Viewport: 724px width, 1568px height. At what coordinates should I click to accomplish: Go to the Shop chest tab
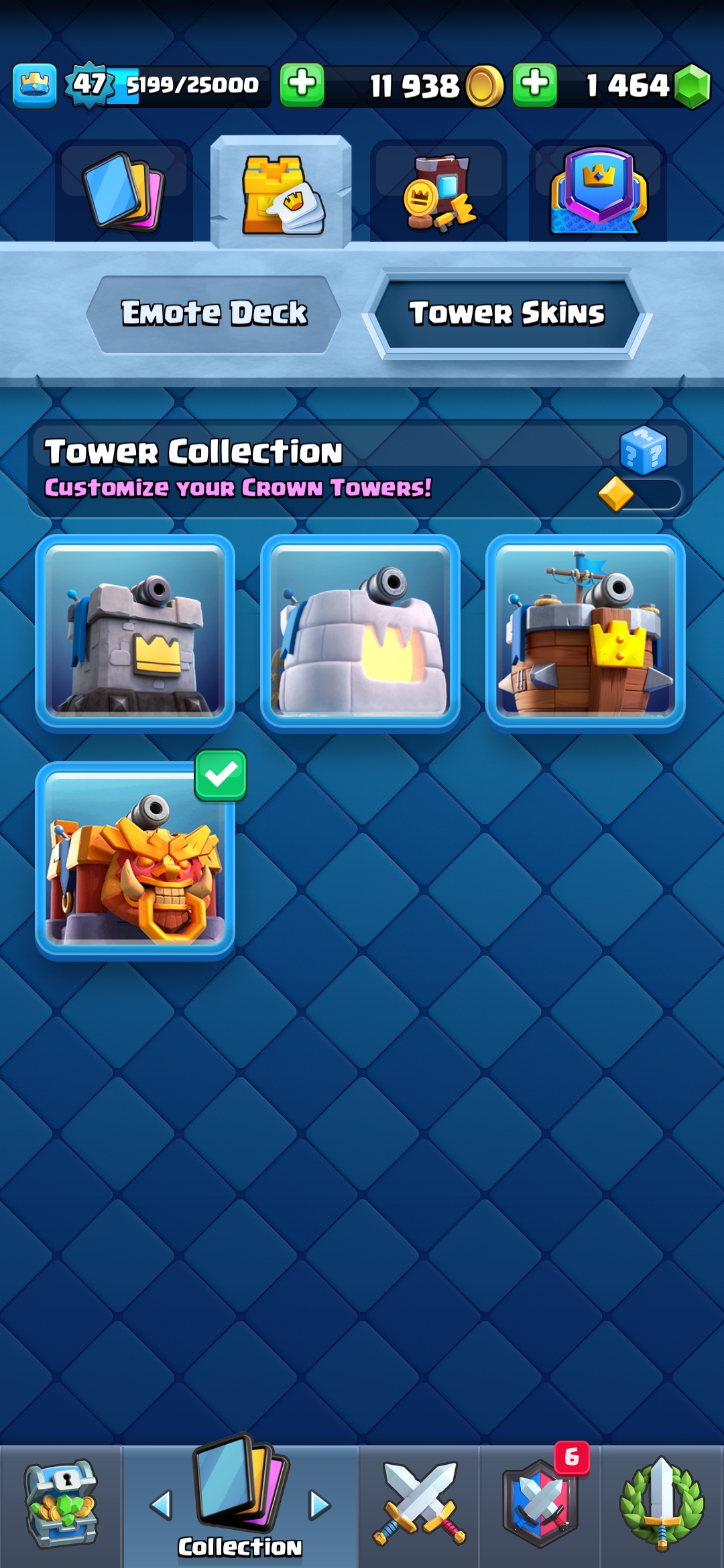tap(61, 1505)
